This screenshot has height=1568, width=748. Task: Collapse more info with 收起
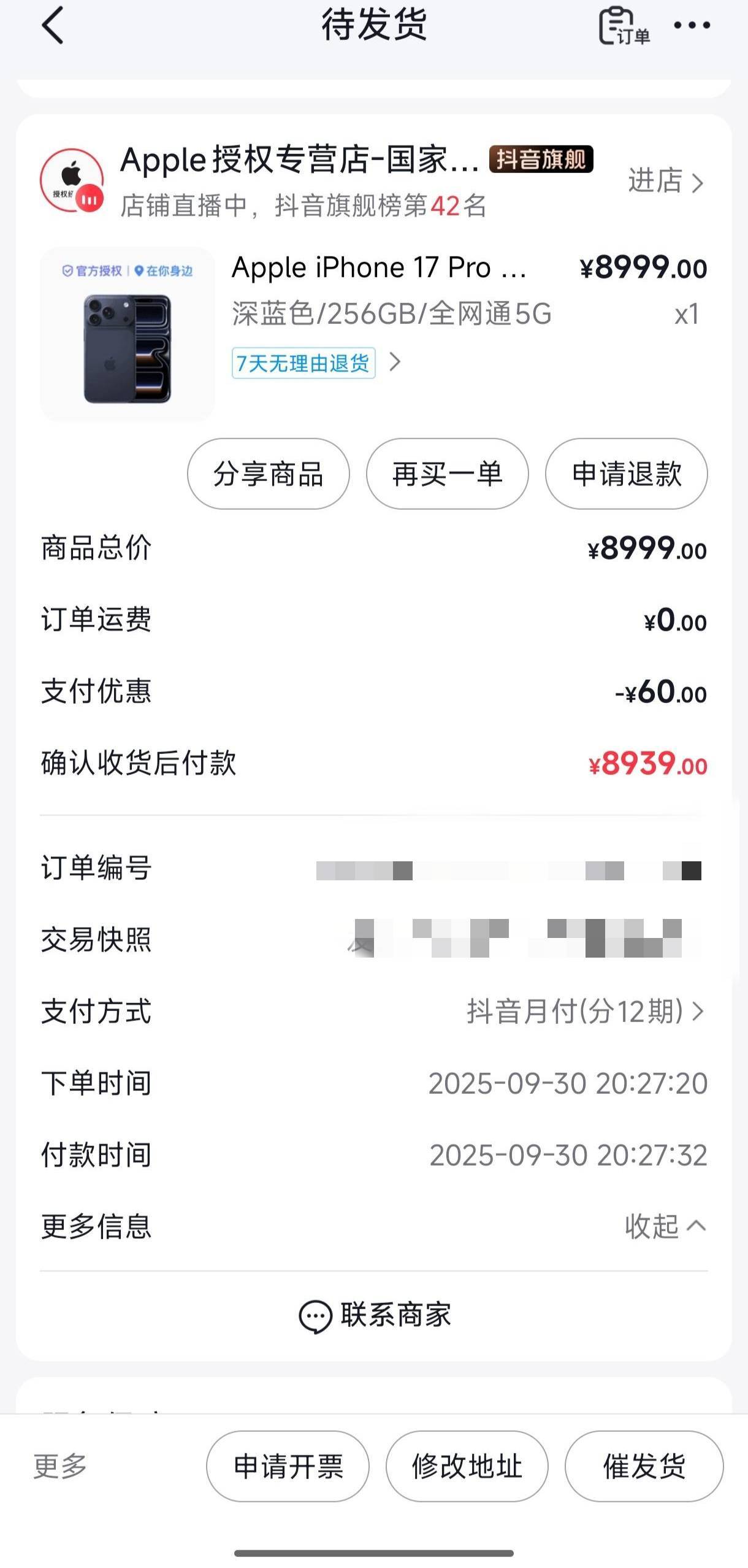665,1226
